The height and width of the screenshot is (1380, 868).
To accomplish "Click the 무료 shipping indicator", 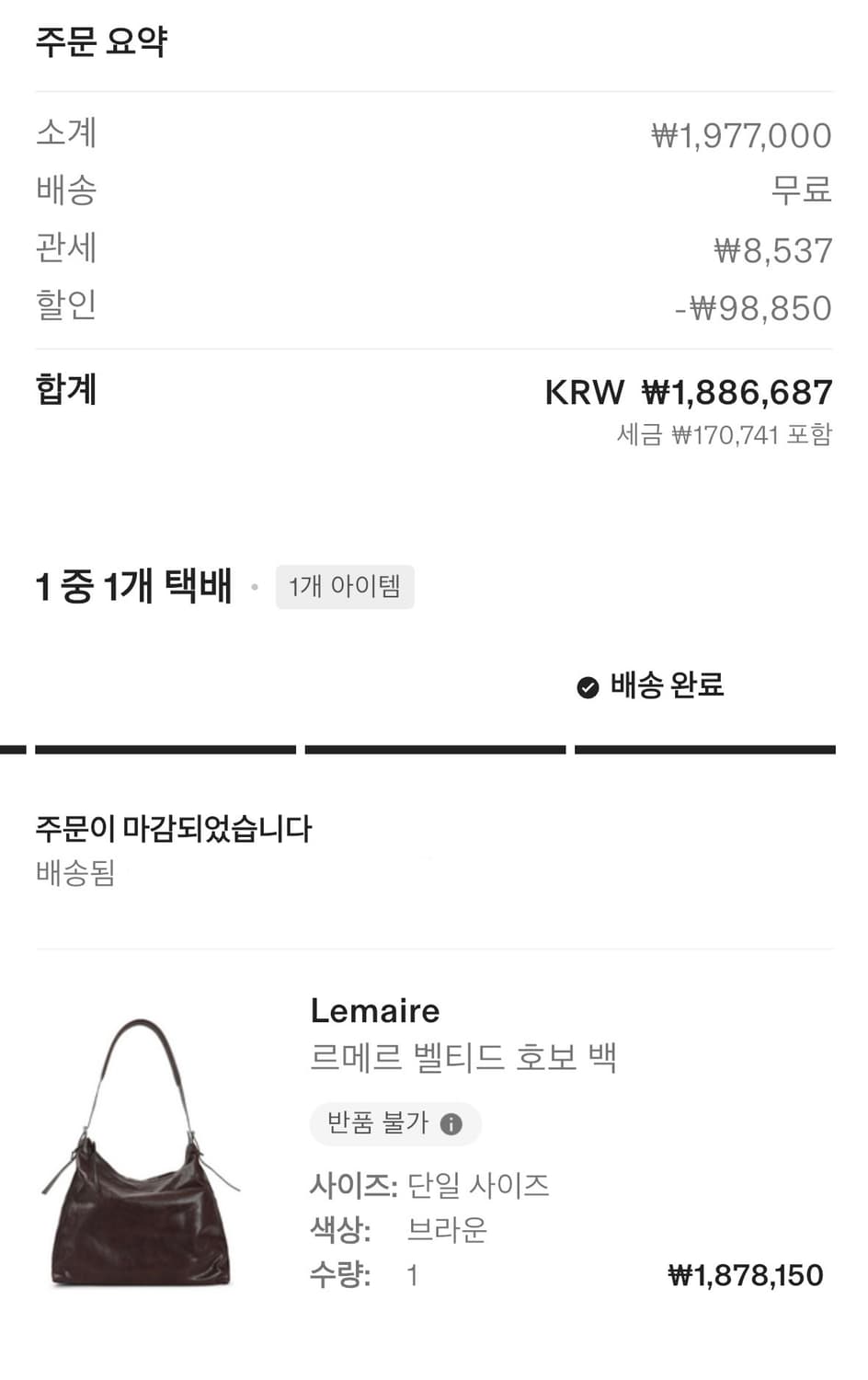I will coord(802,190).
